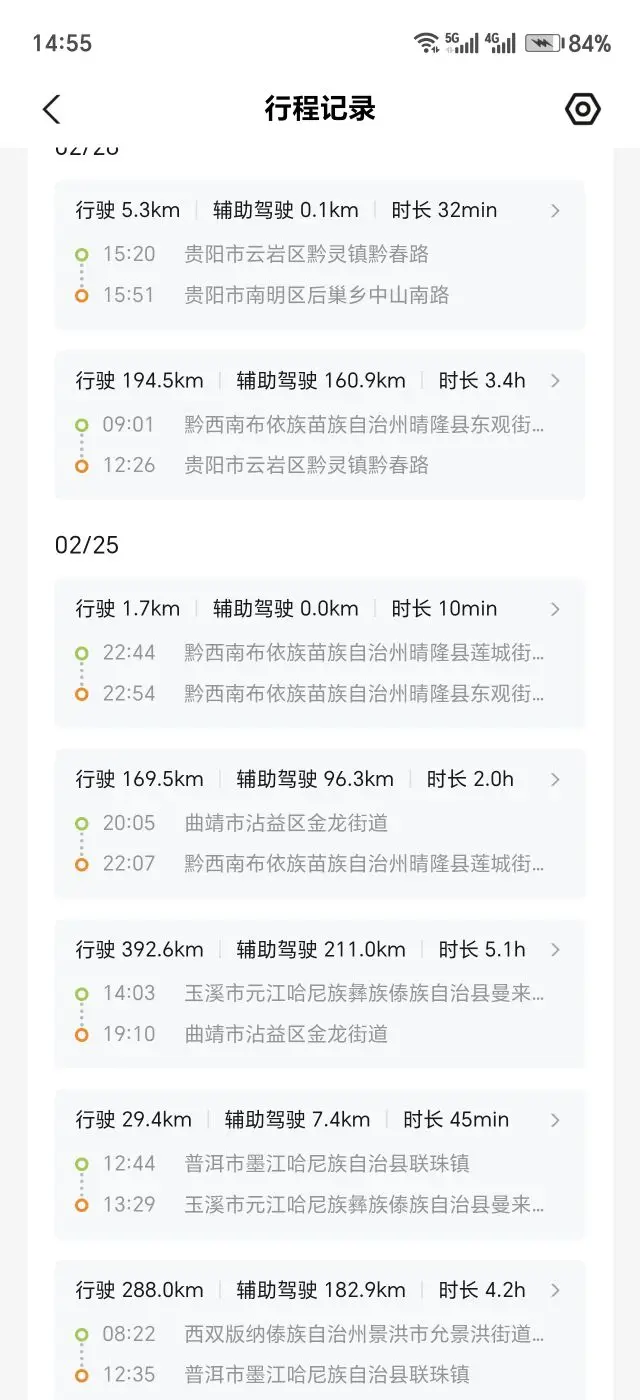640x1400 pixels.
Task: Open the 5.3km trip starting 15:20
Action: coord(320,254)
